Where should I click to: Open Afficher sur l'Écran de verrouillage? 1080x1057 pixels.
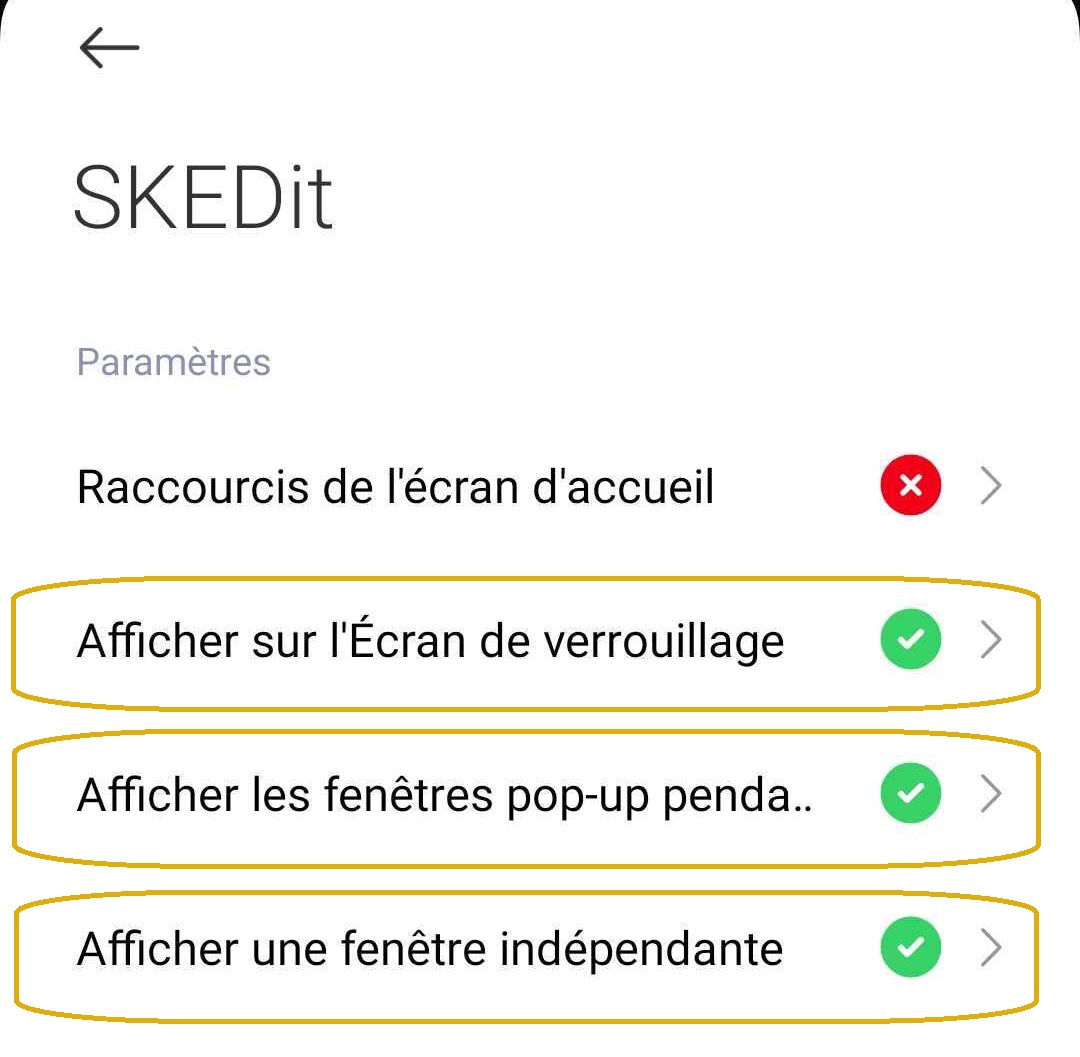click(x=430, y=641)
